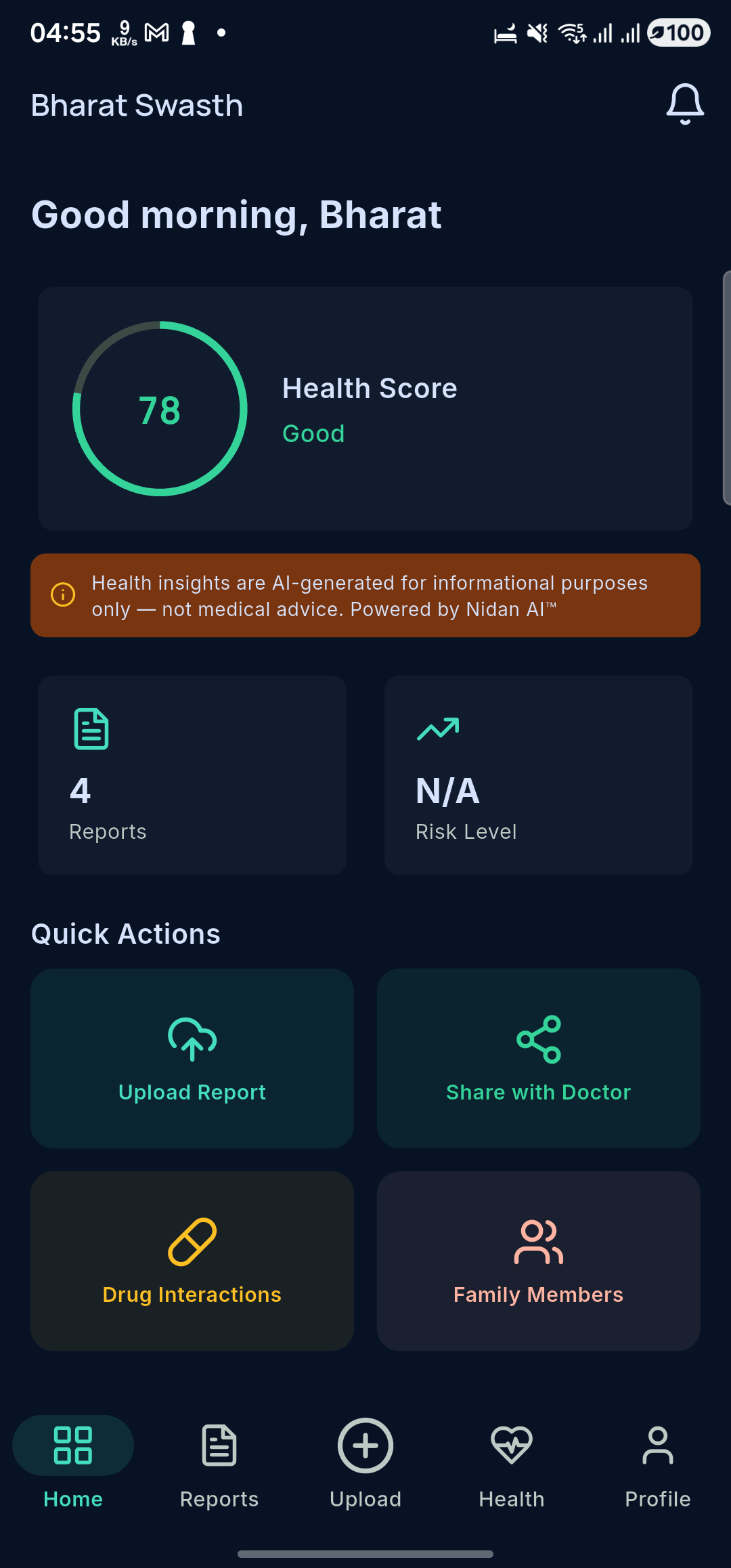Viewport: 731px width, 1568px height.
Task: Go to the Home tab
Action: click(x=73, y=1464)
